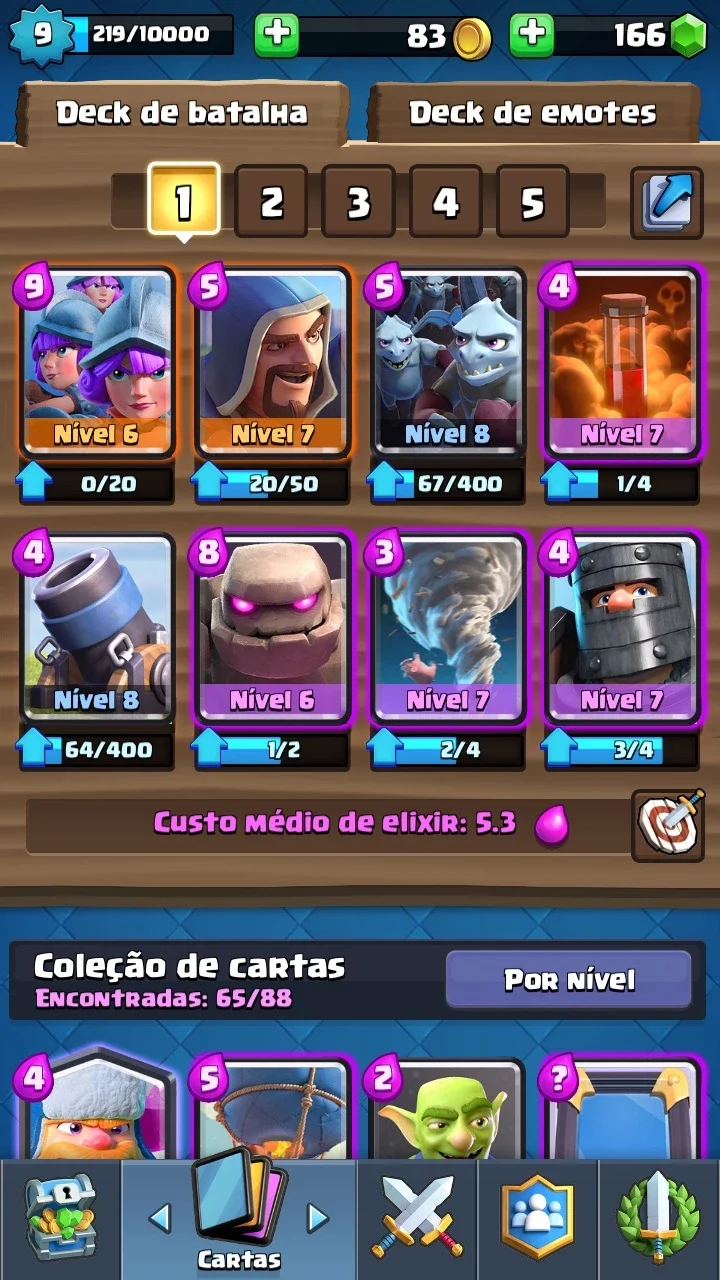Select deck slot 3
The width and height of the screenshot is (720, 1280).
pyautogui.click(x=358, y=202)
